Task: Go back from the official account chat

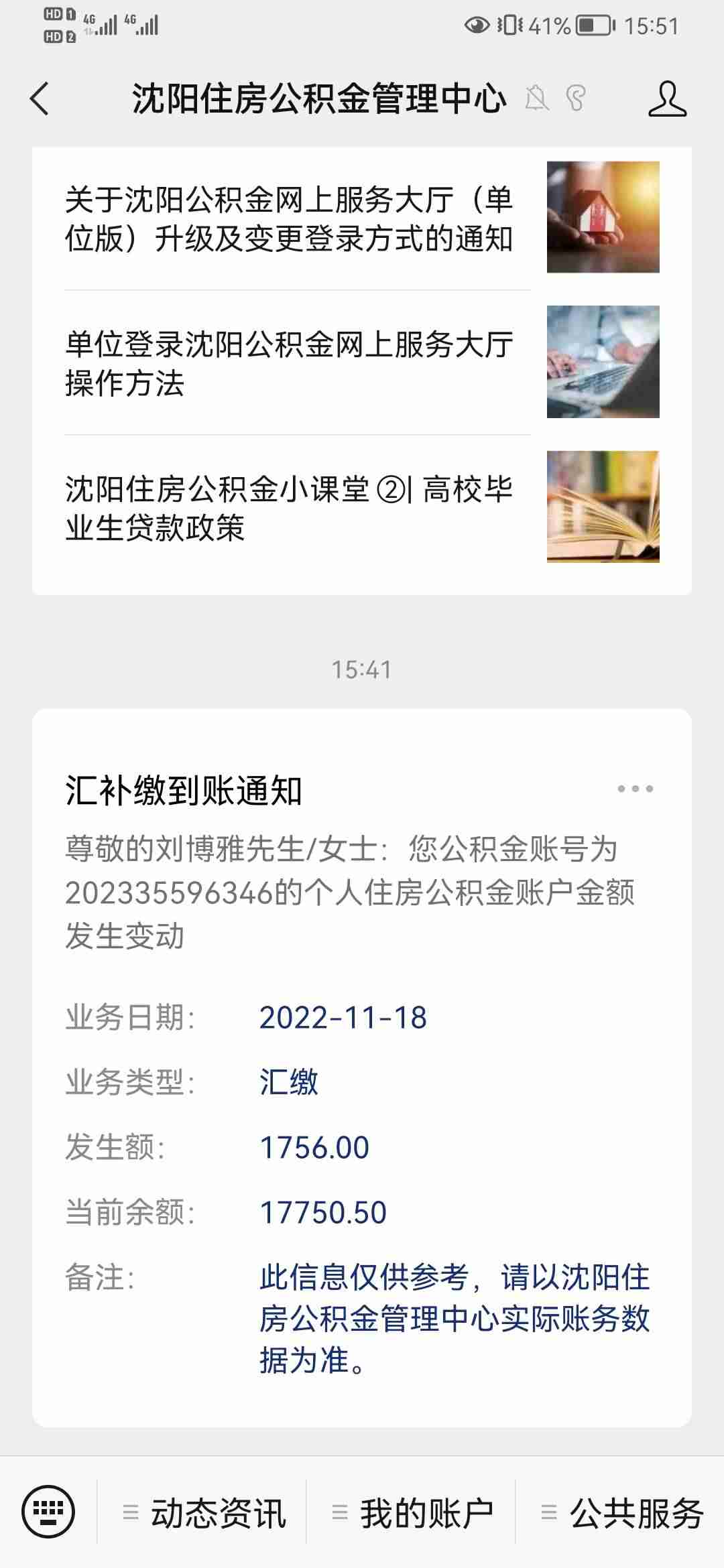Action: [40, 99]
